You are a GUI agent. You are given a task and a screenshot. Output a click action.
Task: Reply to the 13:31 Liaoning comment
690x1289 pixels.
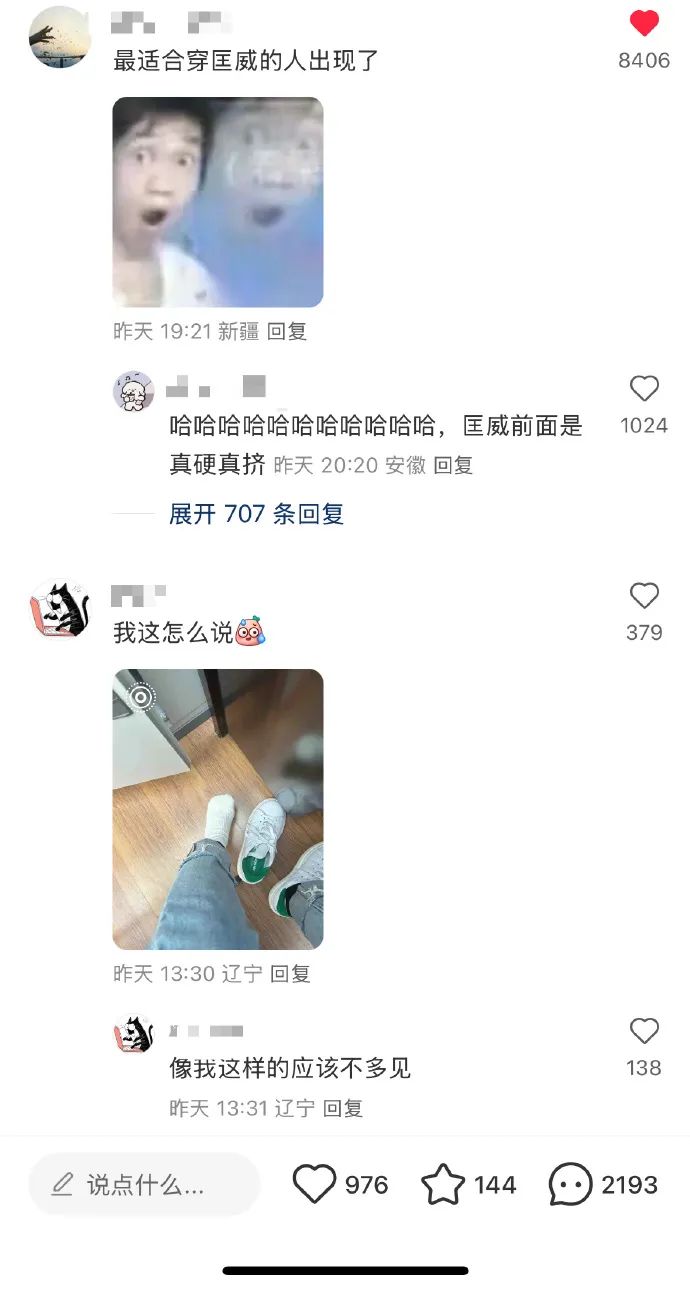click(x=343, y=1108)
